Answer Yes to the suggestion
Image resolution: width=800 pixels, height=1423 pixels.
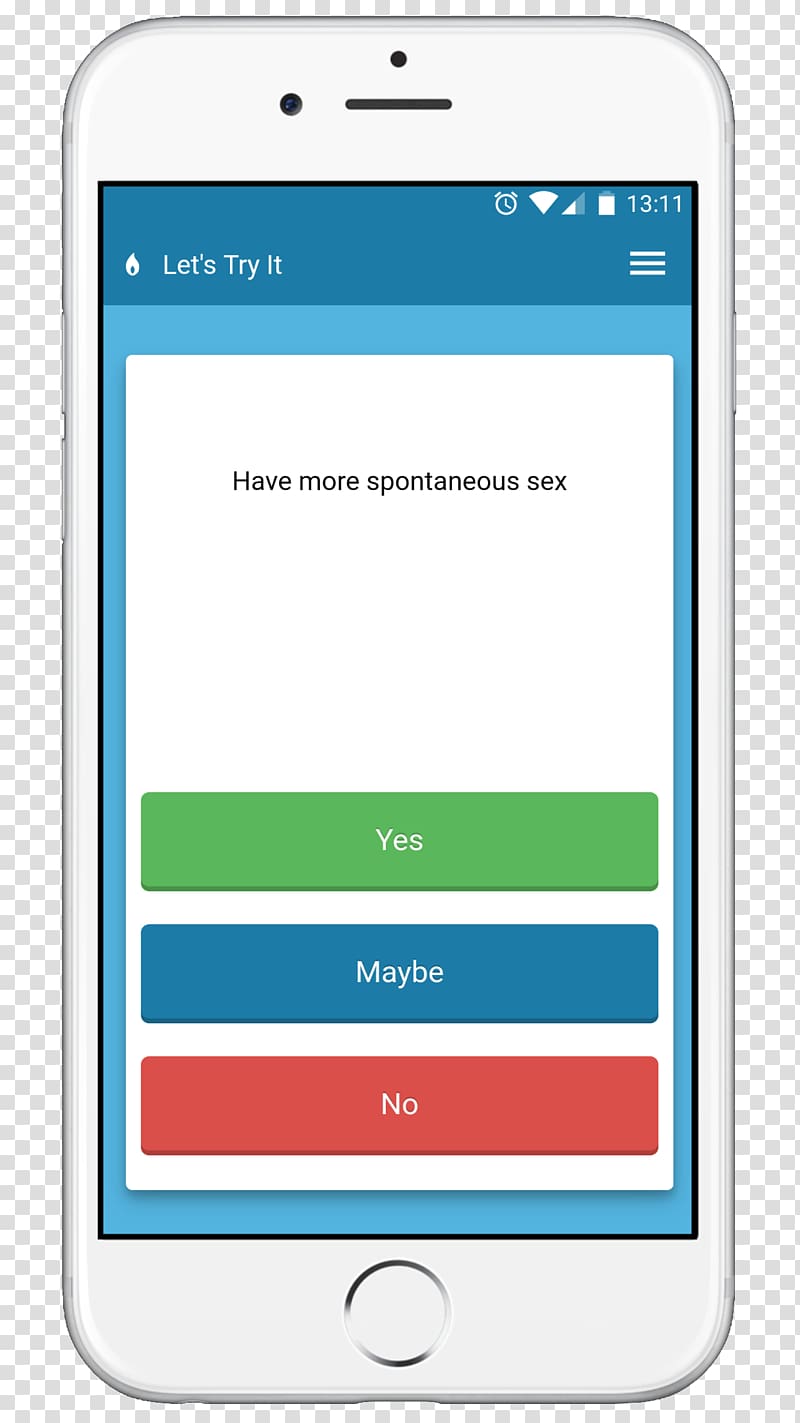click(x=399, y=841)
